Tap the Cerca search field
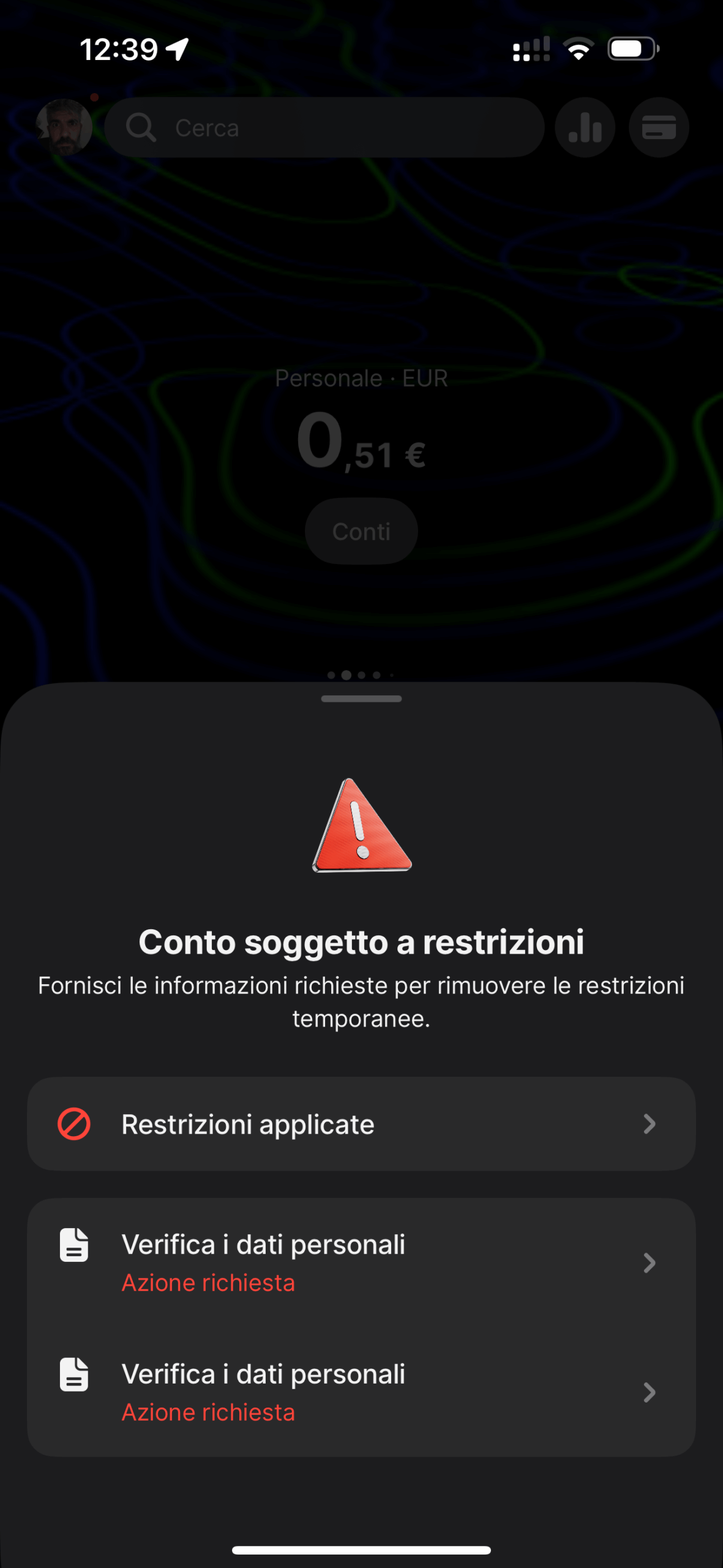 tap(324, 127)
